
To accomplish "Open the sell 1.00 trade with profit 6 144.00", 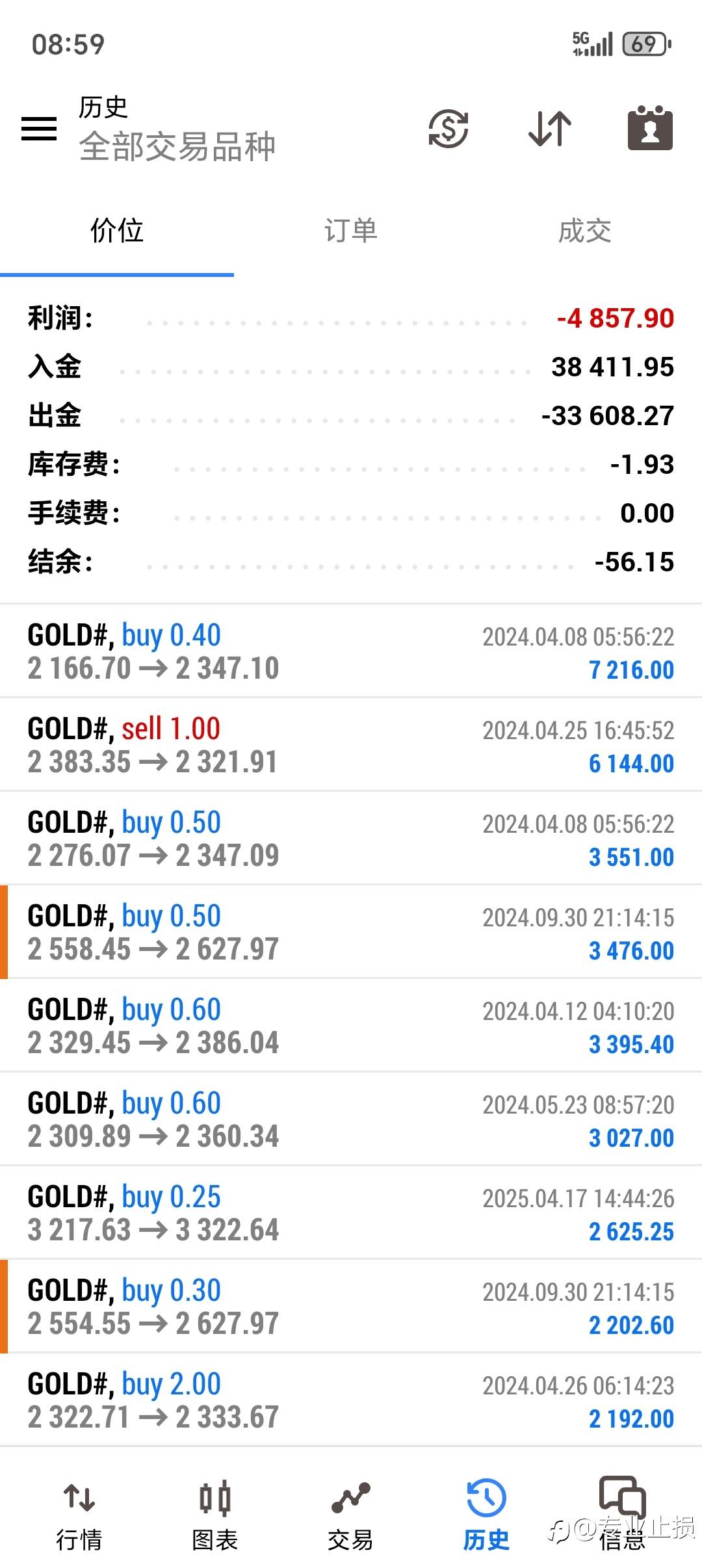I will pyautogui.click(x=351, y=744).
